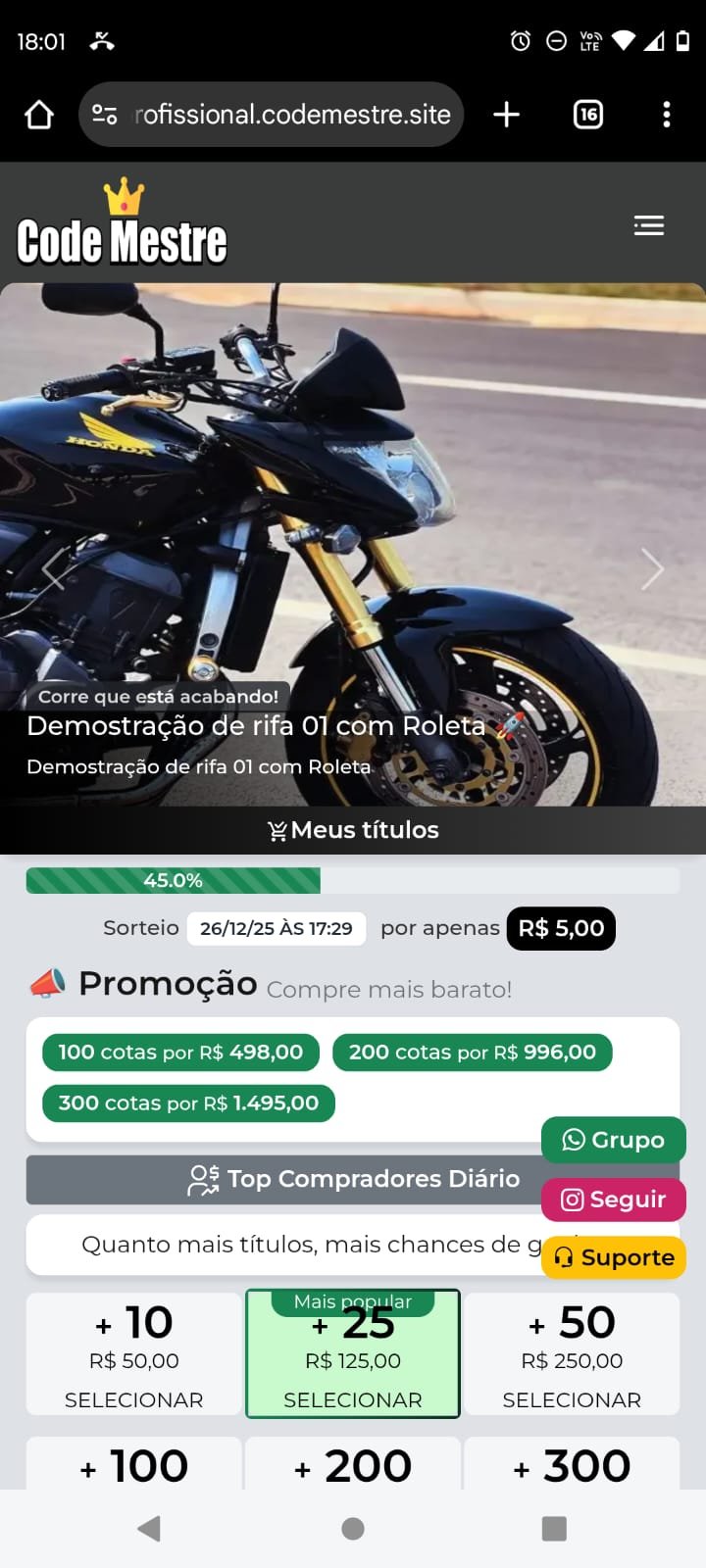706x1568 pixels.
Task: Choose the 100 cotas por R$ 498,00 promotion
Action: [x=180, y=1052]
